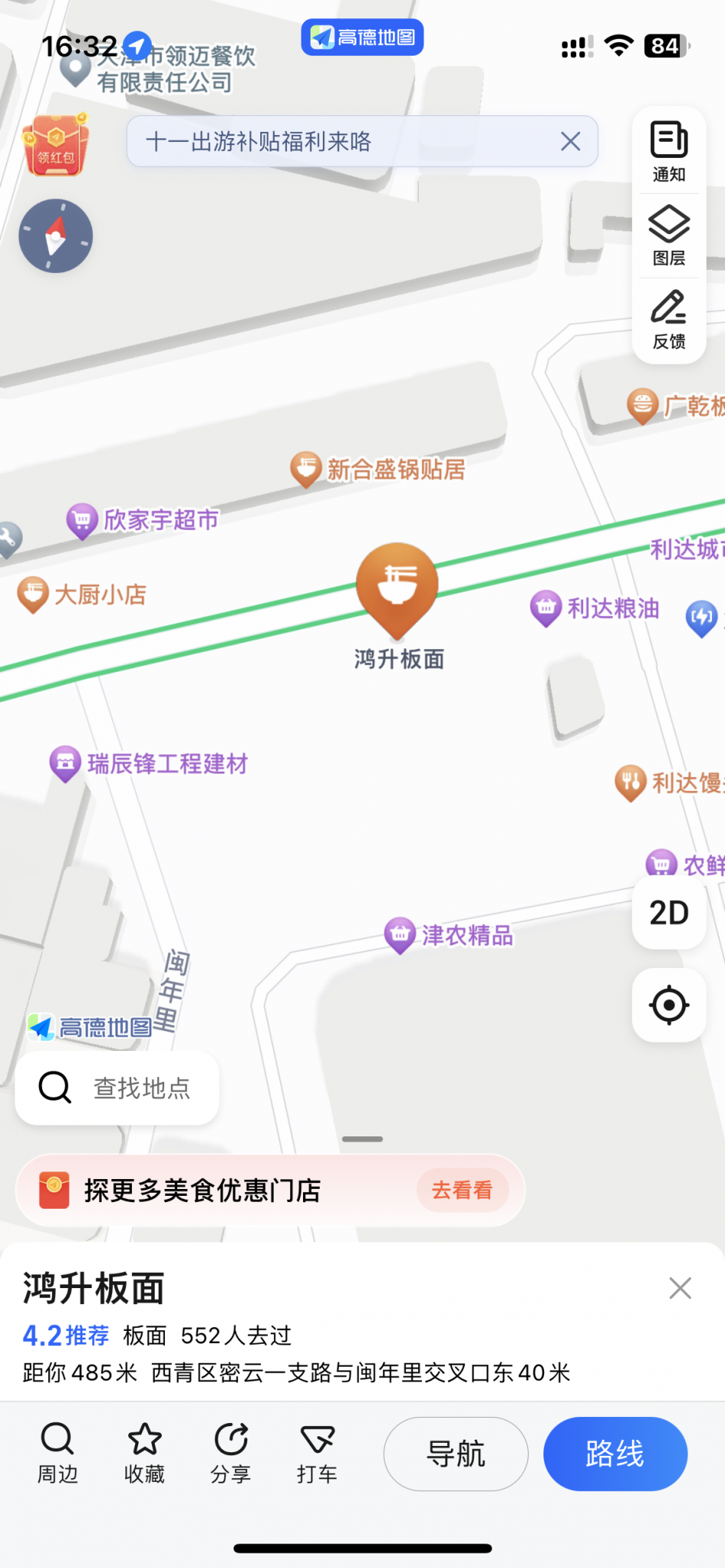This screenshot has height=1568, width=725.
Task: Add 鸿升板面 to 收藏 favorites
Action: click(x=144, y=1453)
